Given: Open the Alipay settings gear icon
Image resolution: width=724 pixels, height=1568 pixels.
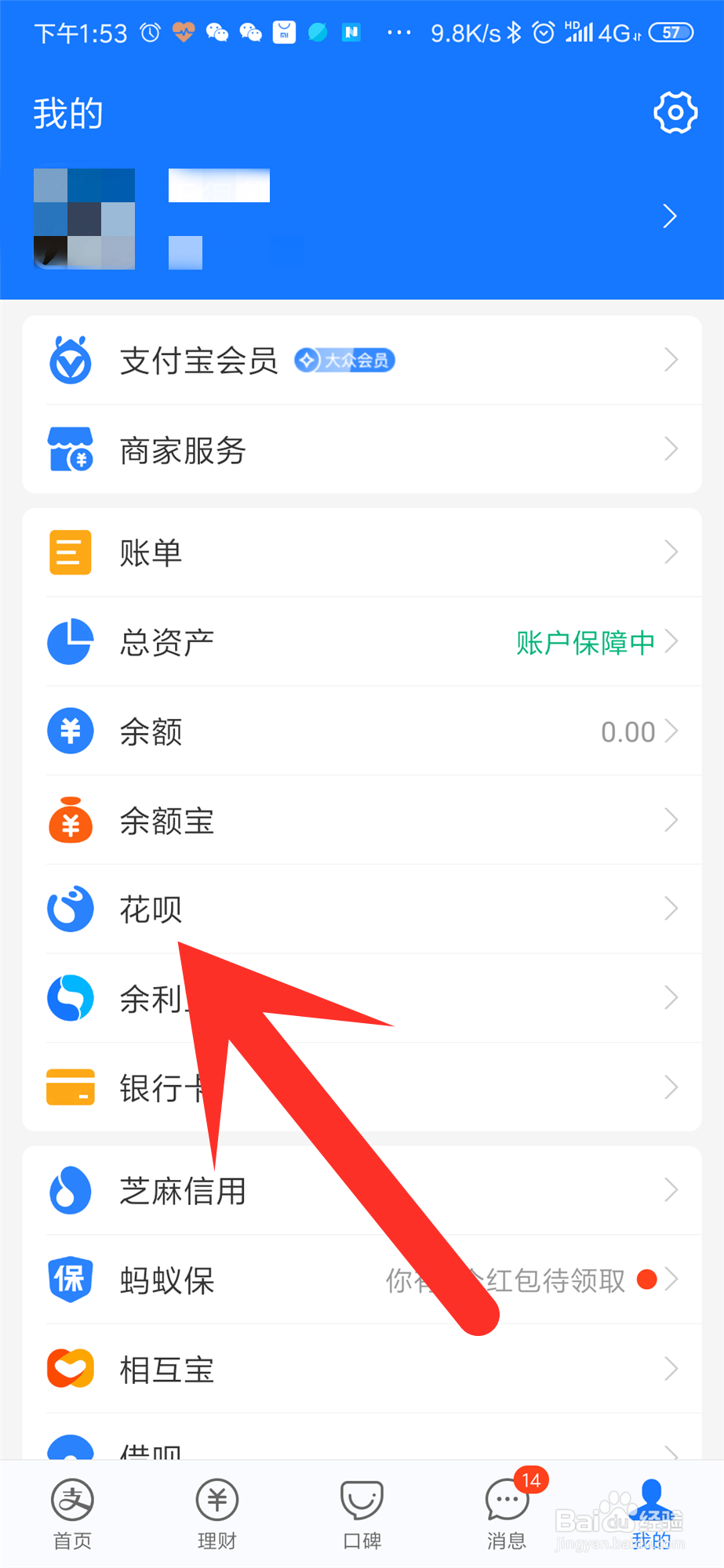Looking at the screenshot, I should click(x=673, y=112).
